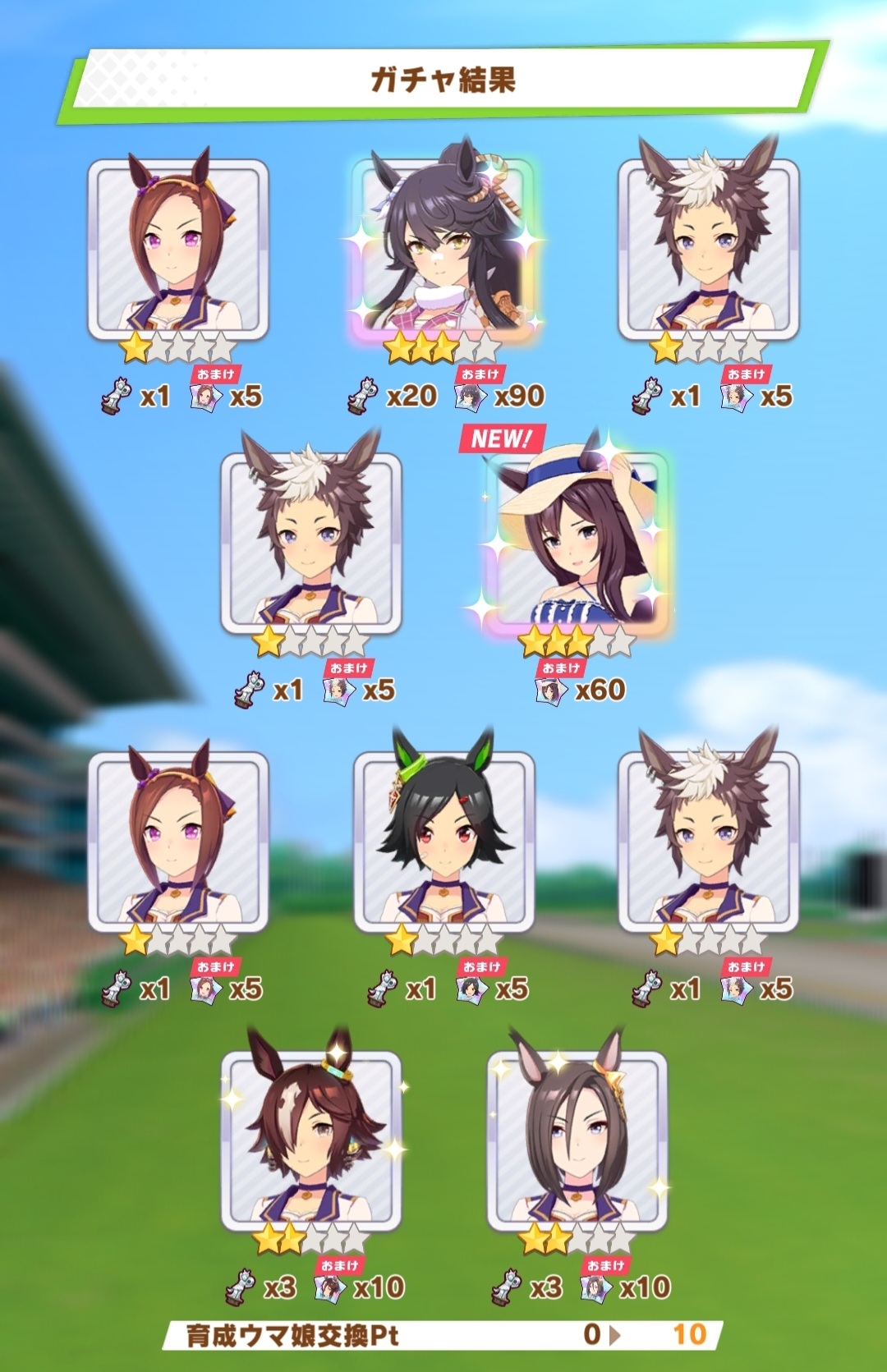View the black-haired green-eared one-star character
Viewport: 887px width, 1372px height.
click(x=444, y=842)
